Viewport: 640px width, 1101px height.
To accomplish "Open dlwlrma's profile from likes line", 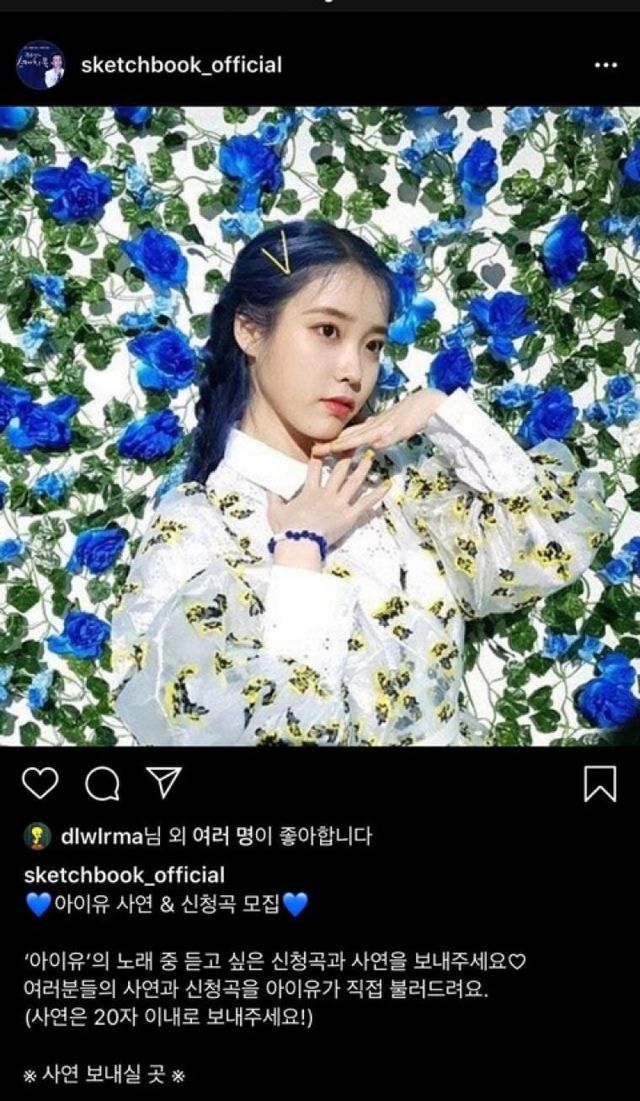I will tap(103, 837).
